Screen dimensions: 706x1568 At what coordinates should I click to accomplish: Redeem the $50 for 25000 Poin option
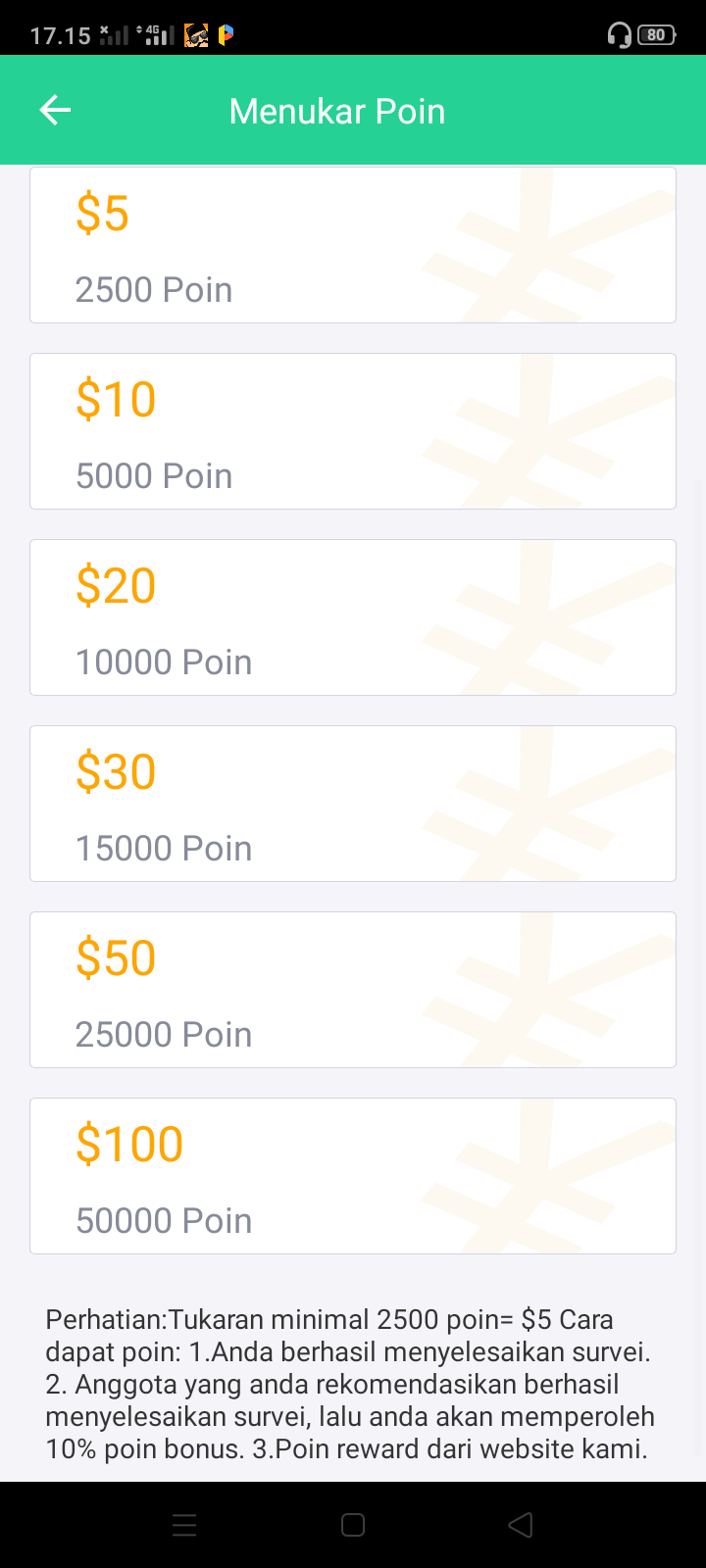point(353,990)
